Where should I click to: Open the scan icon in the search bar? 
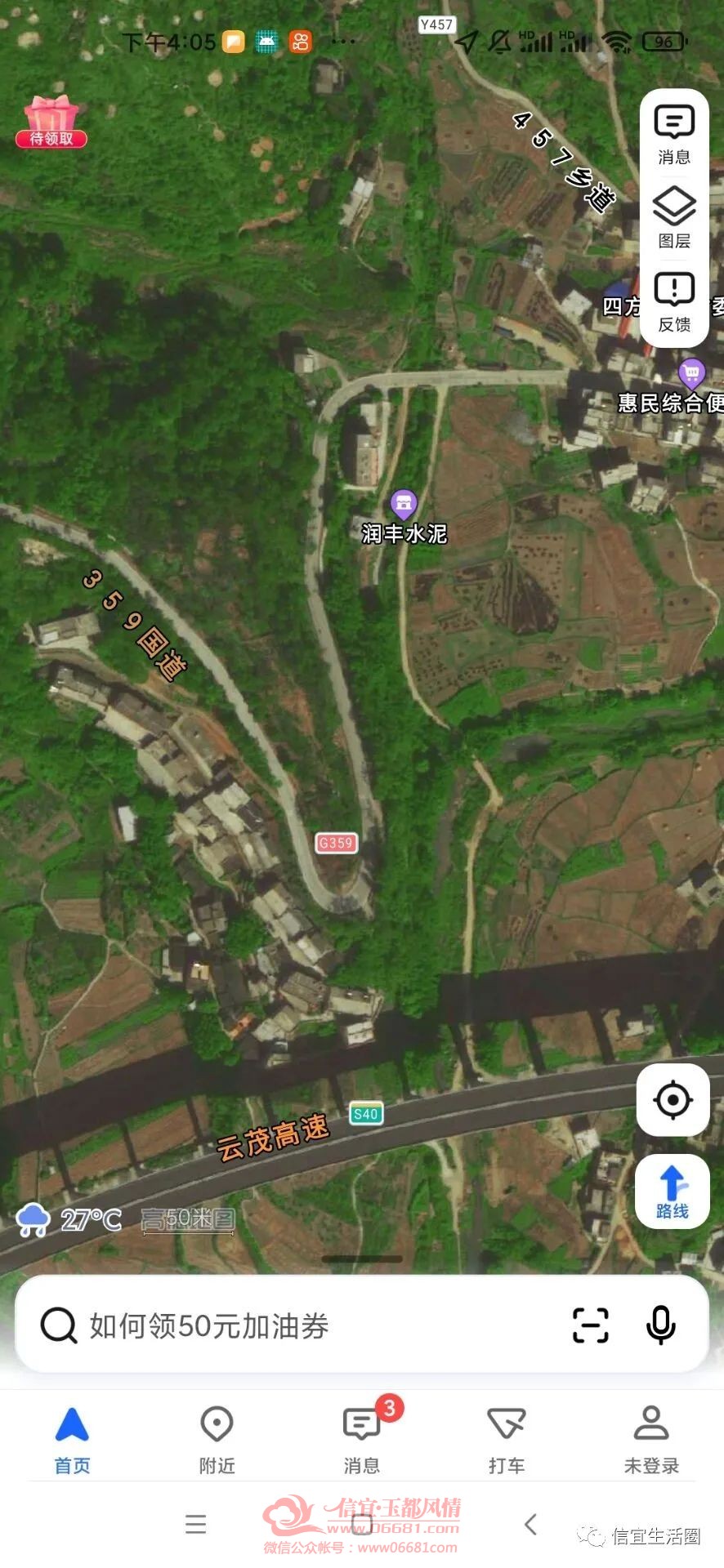coord(590,1325)
